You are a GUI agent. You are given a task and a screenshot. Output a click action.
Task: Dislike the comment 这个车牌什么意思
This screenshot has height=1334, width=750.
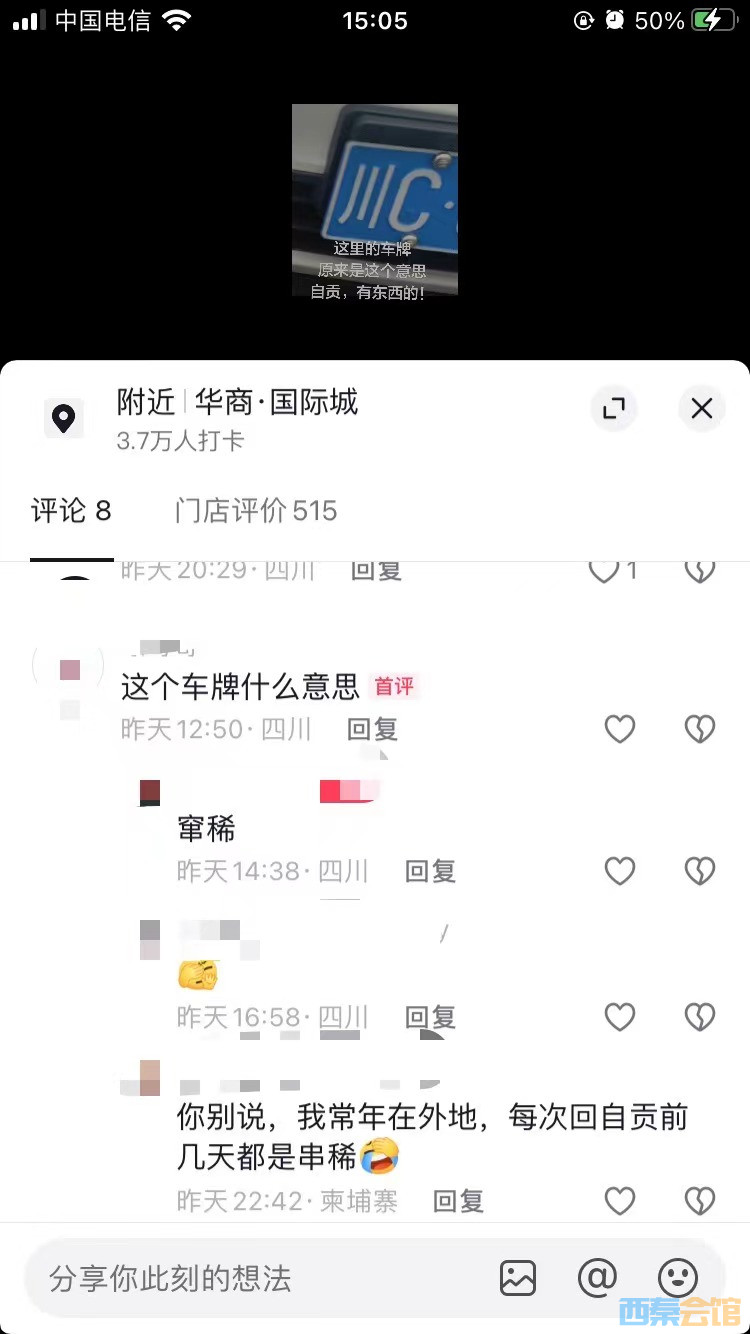pyautogui.click(x=700, y=730)
